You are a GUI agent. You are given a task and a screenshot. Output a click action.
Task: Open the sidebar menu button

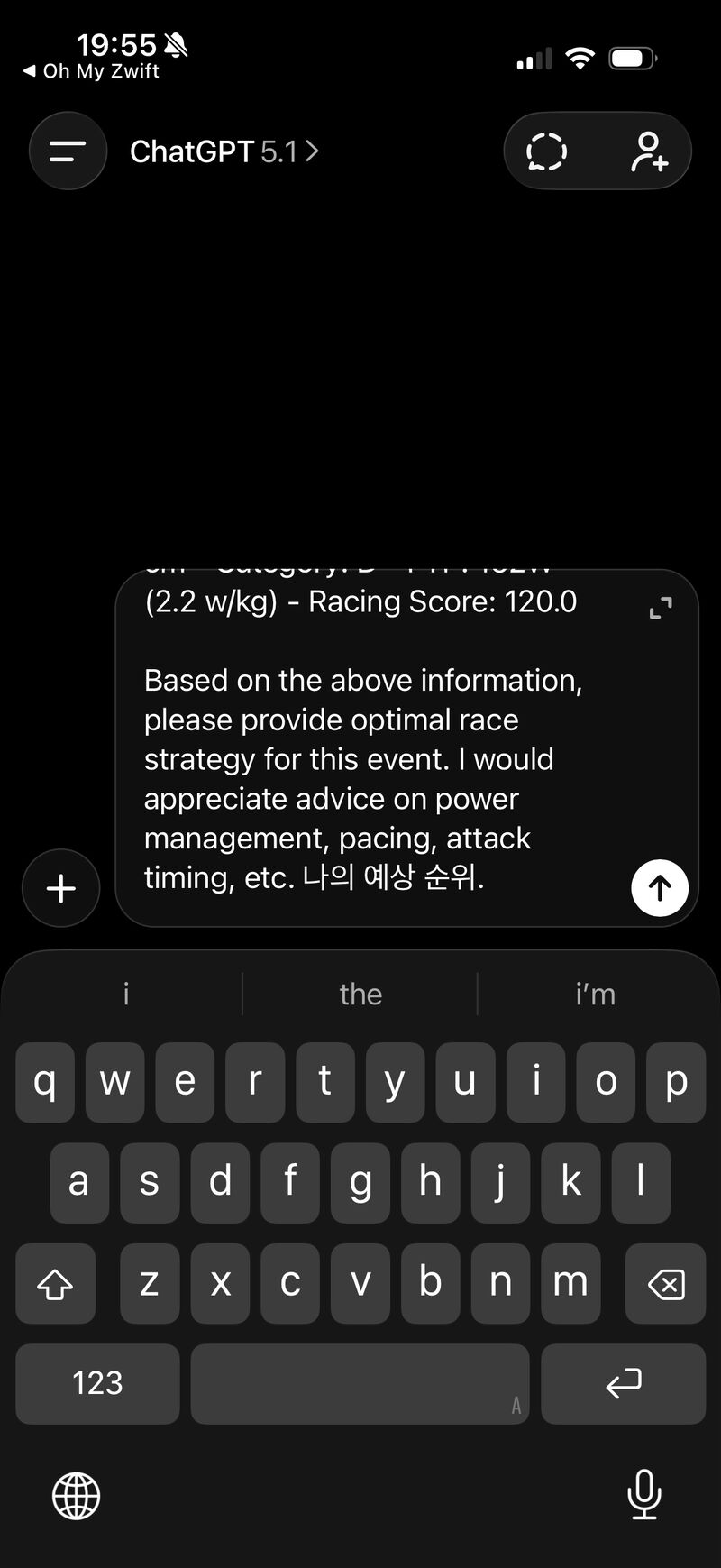pyautogui.click(x=68, y=151)
